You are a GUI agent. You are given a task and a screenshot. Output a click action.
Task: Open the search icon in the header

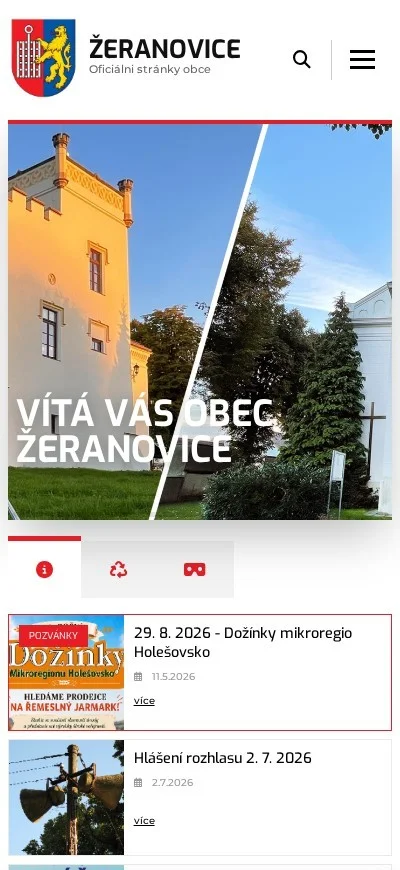(x=302, y=59)
